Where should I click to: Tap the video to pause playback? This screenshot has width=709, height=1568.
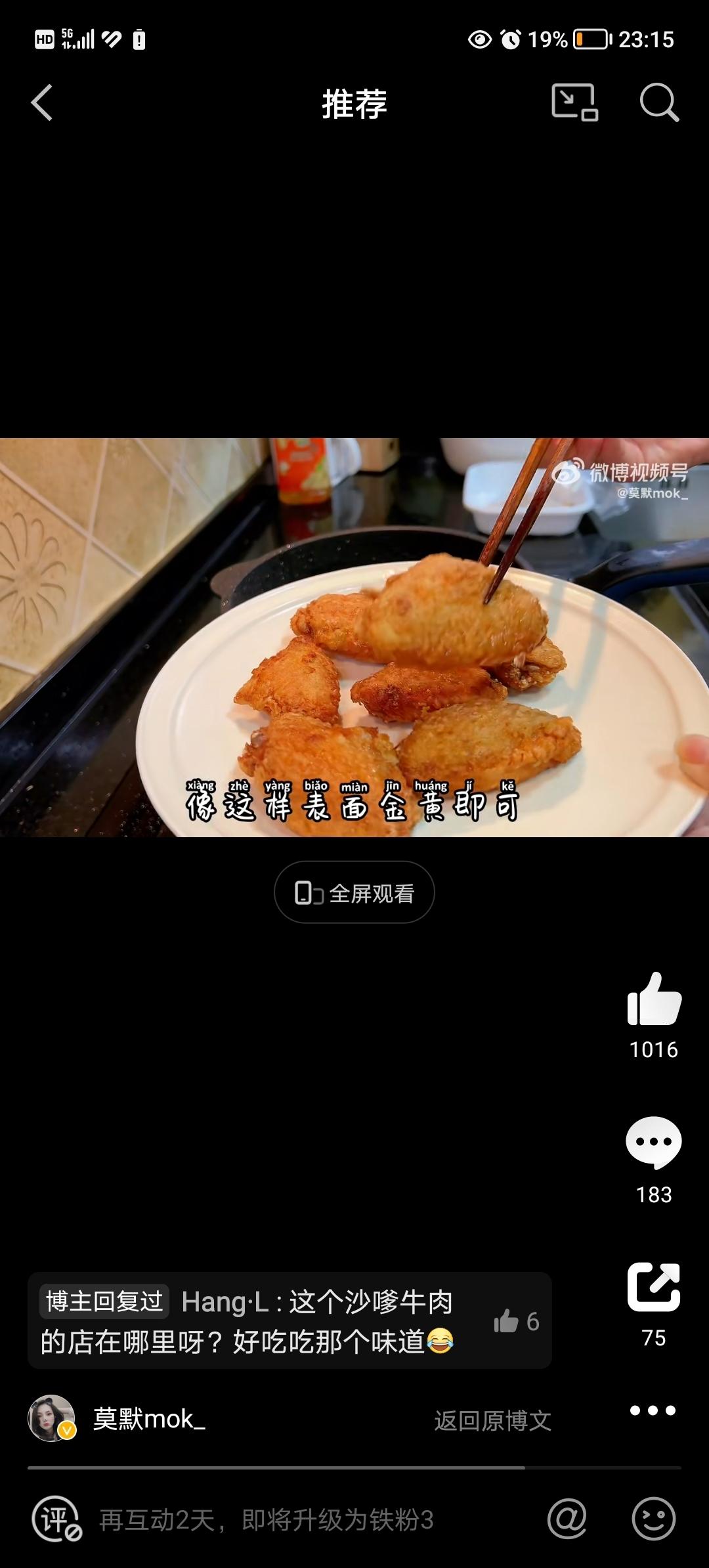(354, 637)
